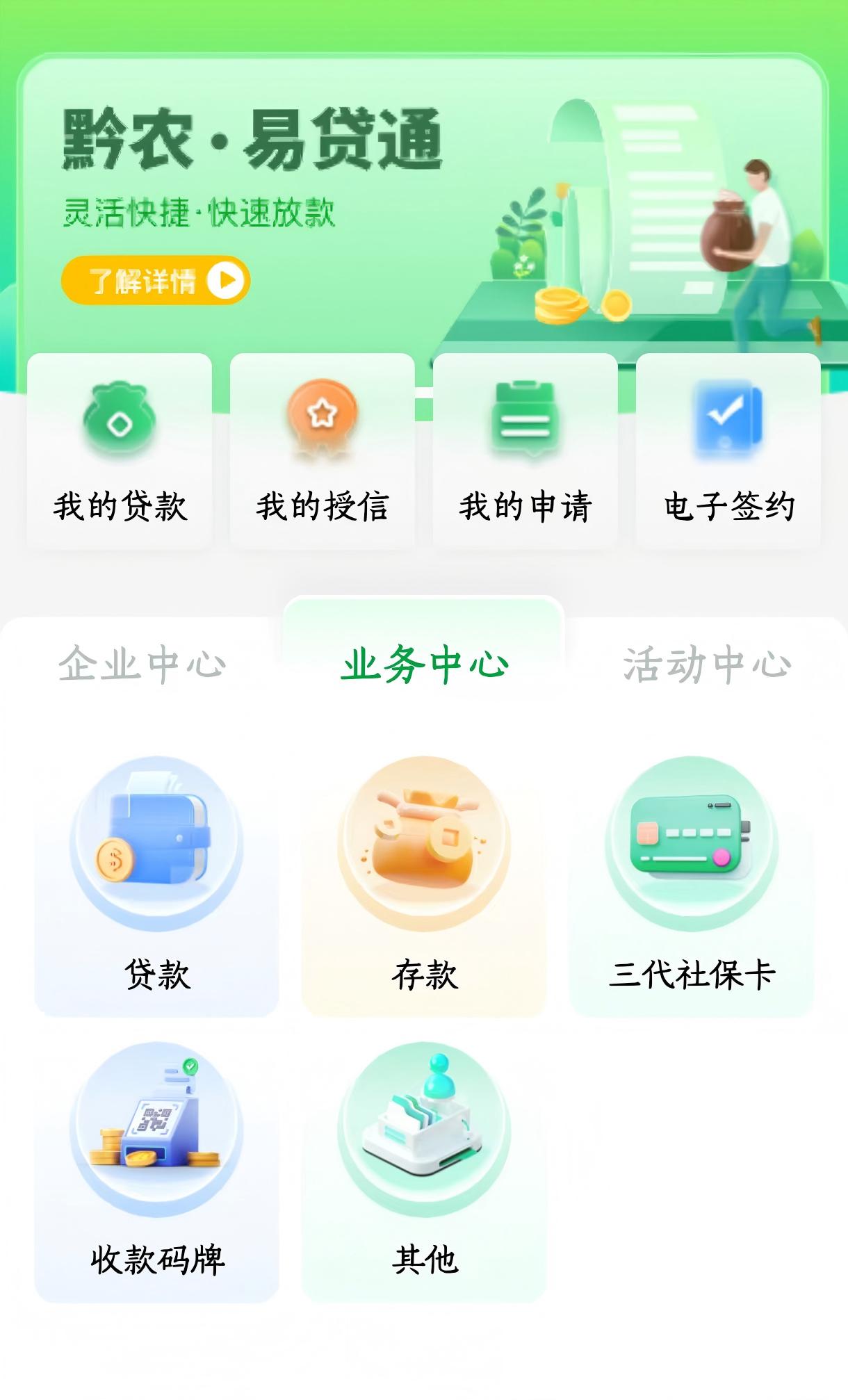View 我的申请

tap(525, 451)
